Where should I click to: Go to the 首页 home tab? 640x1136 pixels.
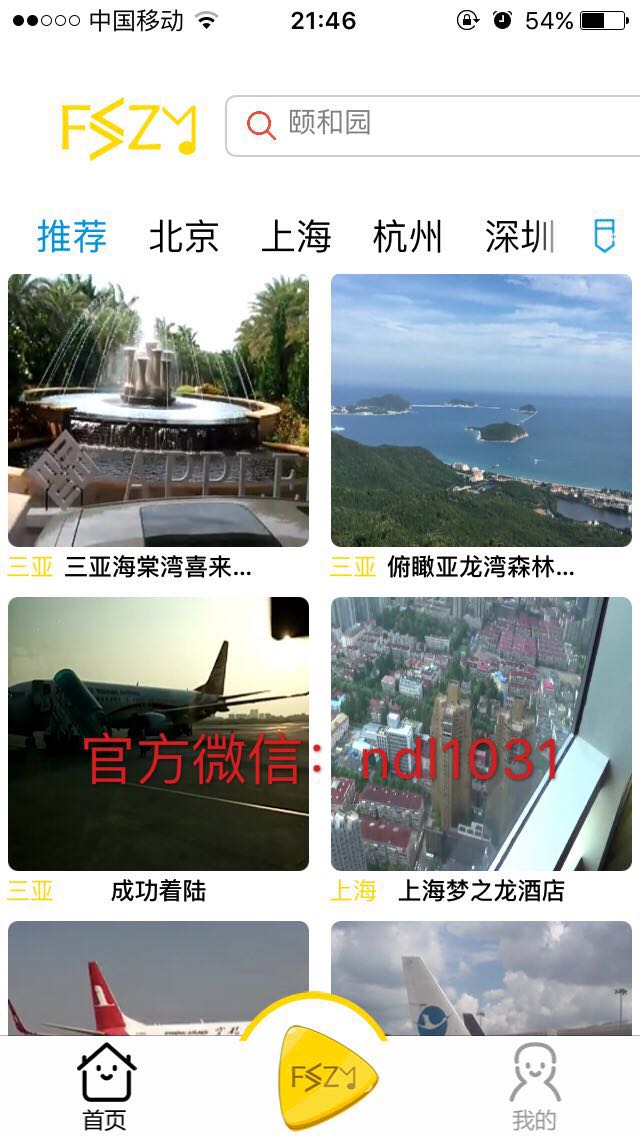(x=105, y=1086)
